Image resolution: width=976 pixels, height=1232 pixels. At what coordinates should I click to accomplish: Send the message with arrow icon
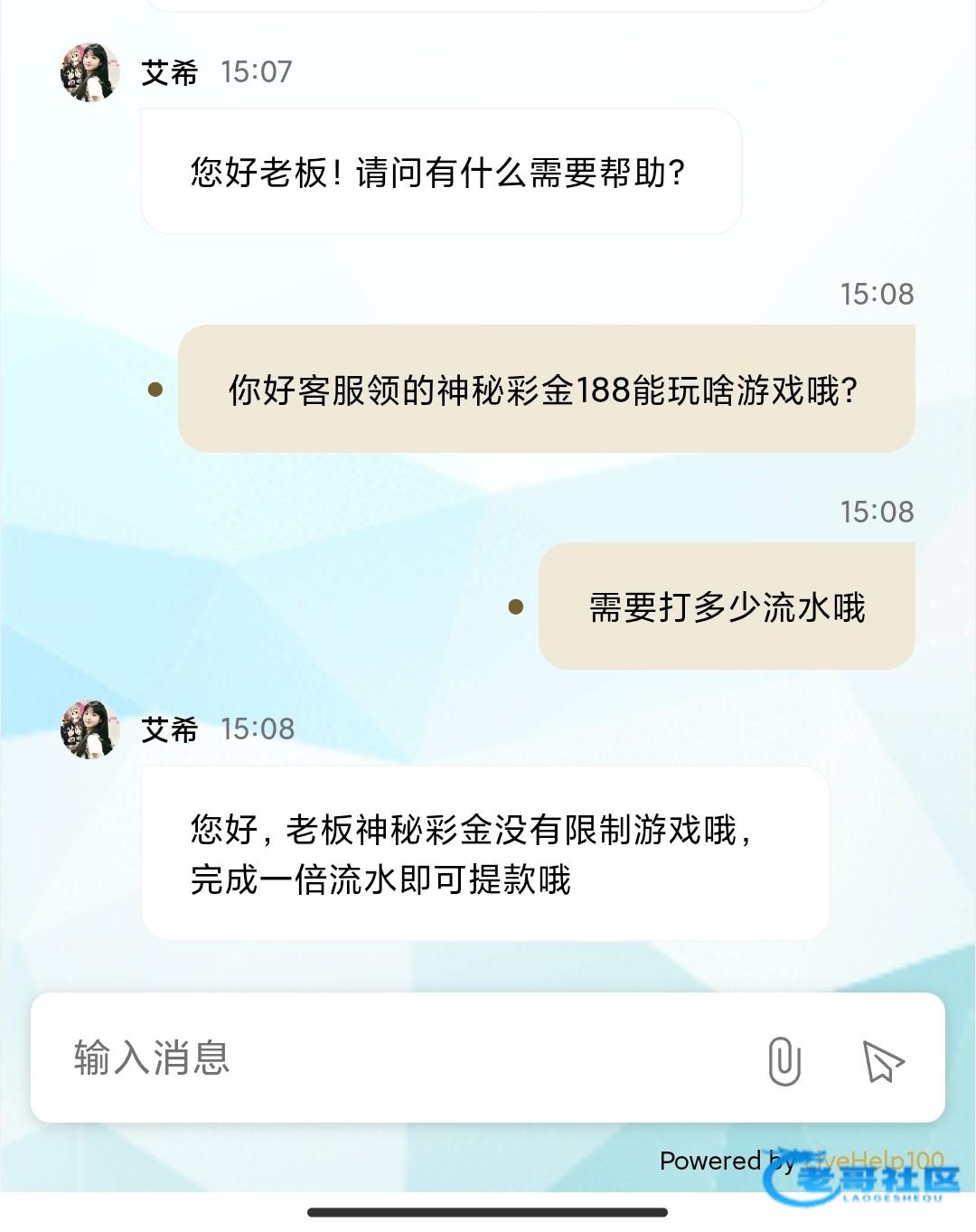(x=882, y=1060)
